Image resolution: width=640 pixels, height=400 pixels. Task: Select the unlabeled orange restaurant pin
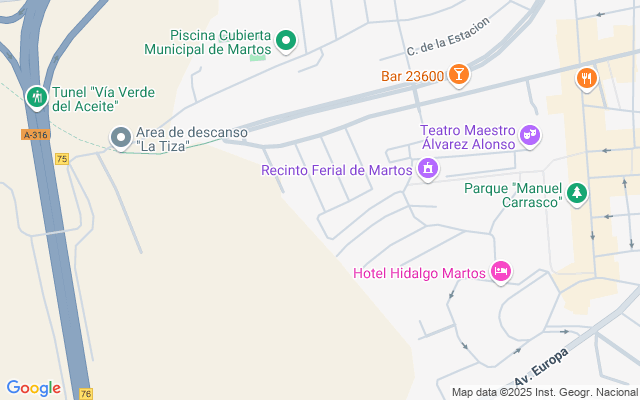(586, 77)
